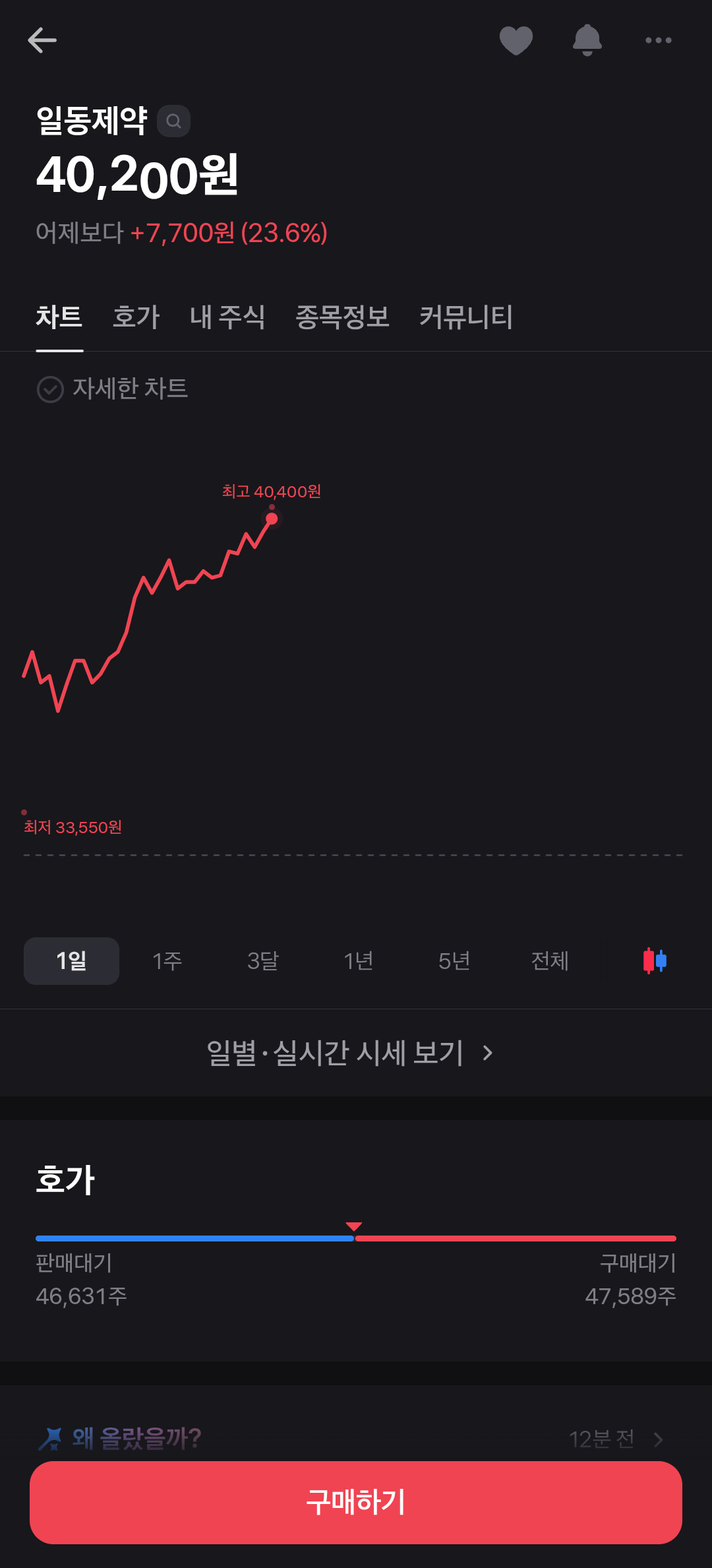
Task: Add 일동제약 to favorites with heart
Action: tap(516, 40)
